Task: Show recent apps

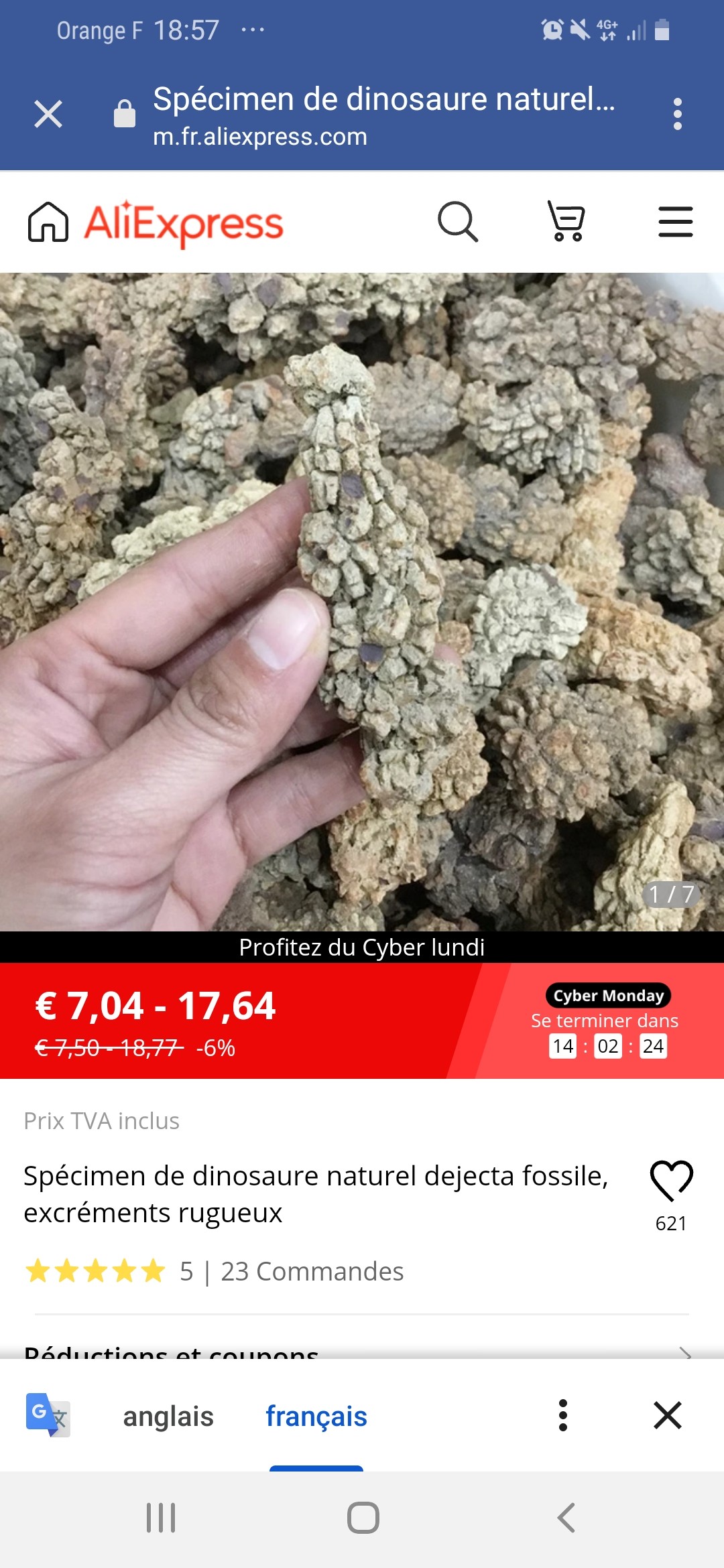Action: (161, 1518)
